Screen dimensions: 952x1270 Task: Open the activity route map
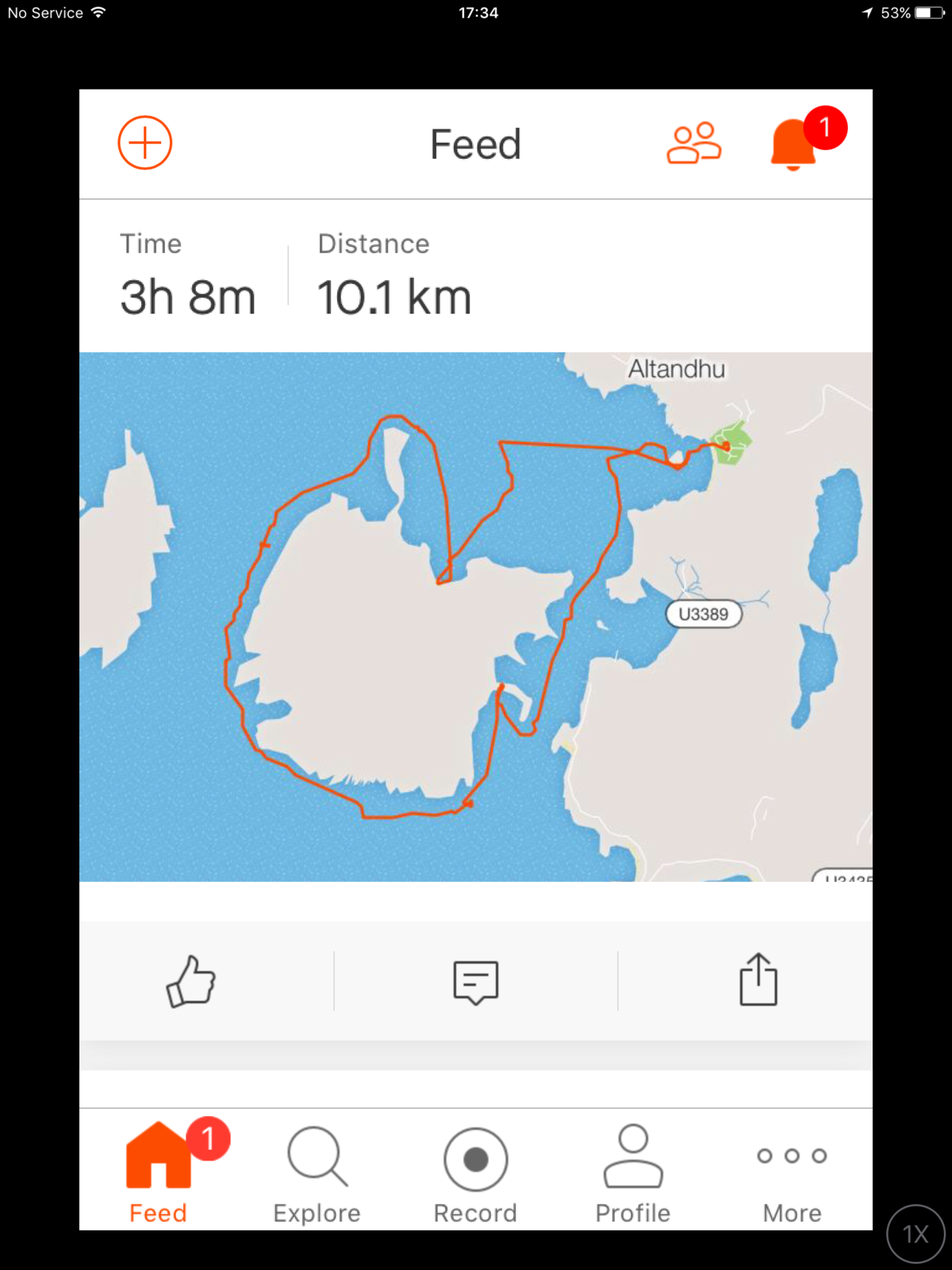point(476,616)
